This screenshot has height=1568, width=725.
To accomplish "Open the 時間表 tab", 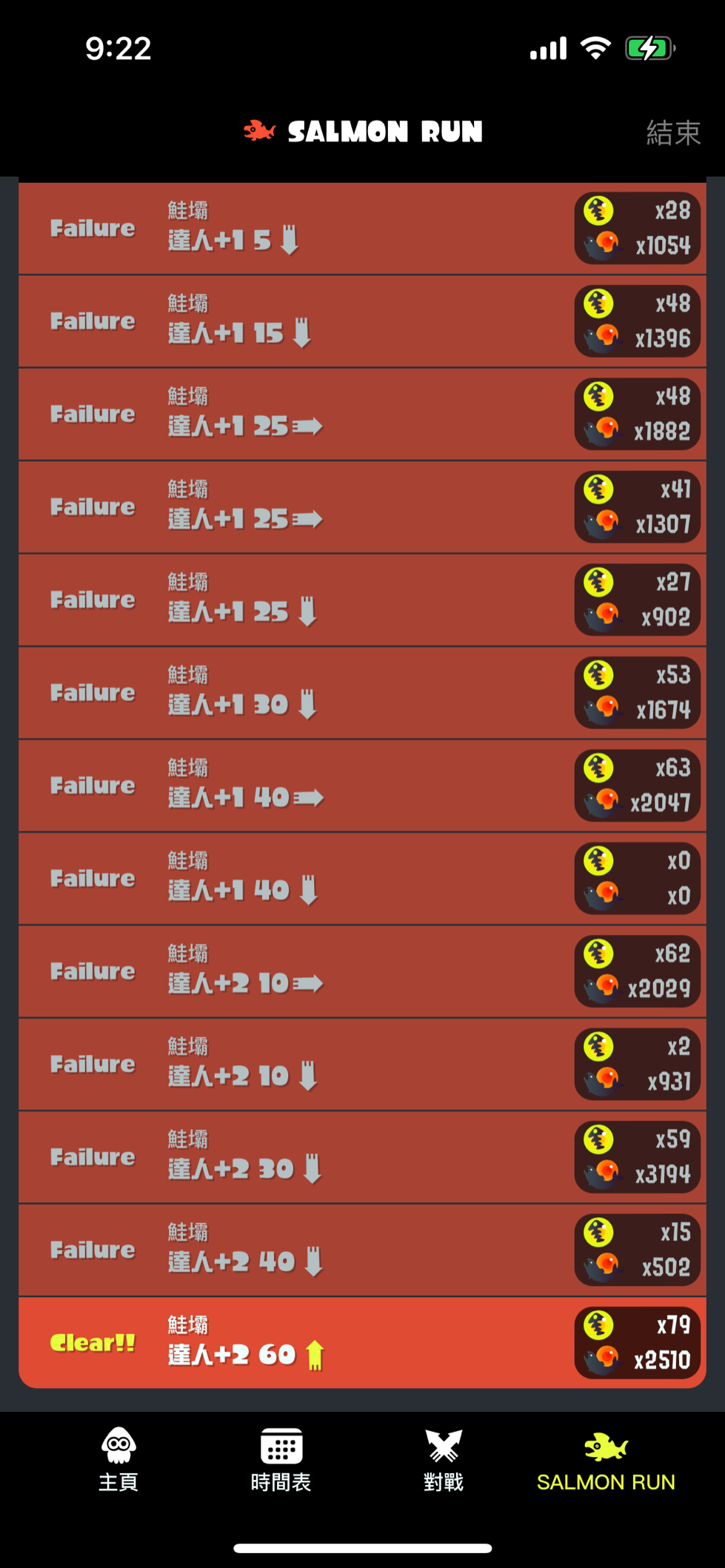I will pos(281,1459).
